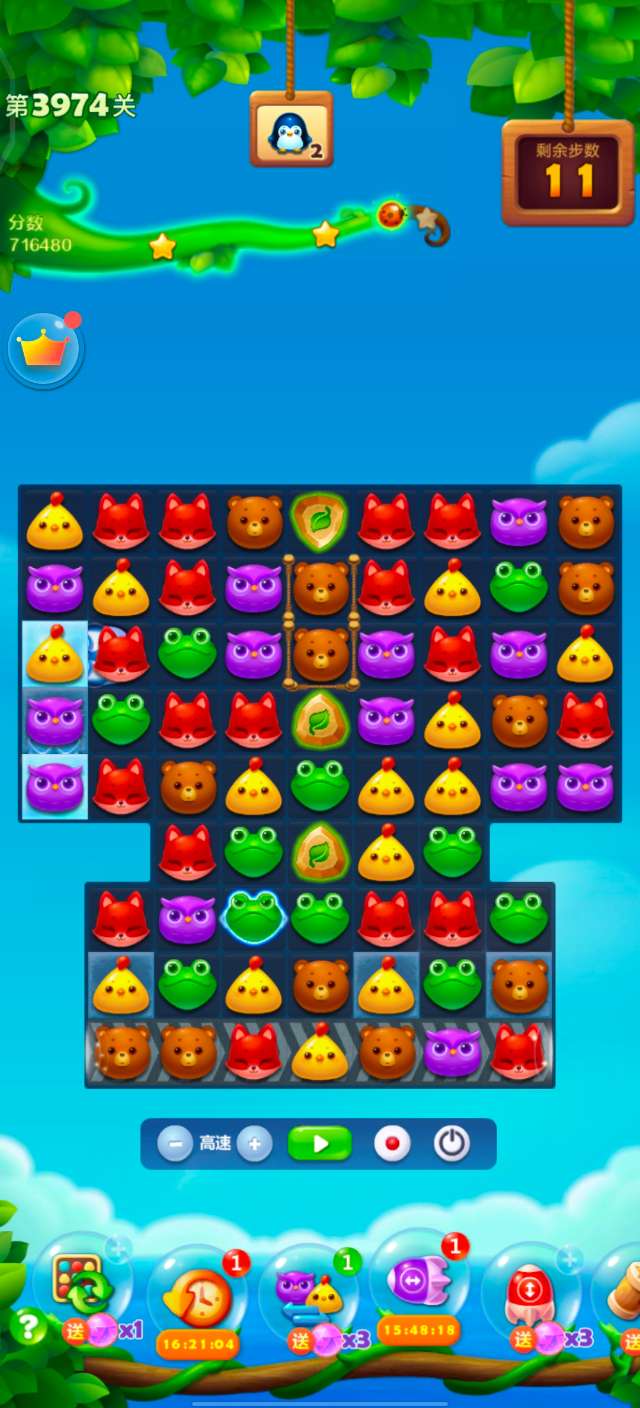
Task: Use the purple horizontal rocket booster
Action: 418,1281
